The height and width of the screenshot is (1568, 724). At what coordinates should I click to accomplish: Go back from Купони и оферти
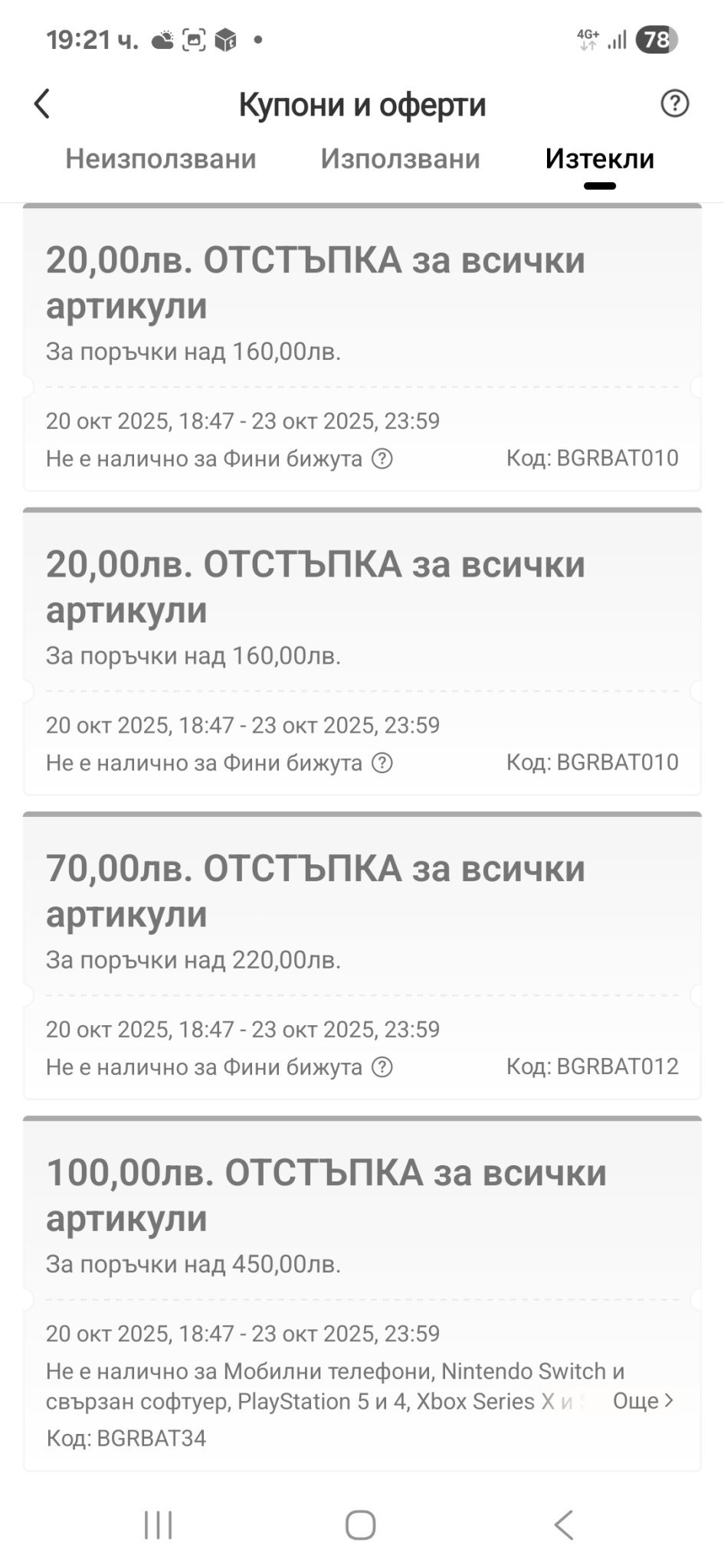pyautogui.click(x=42, y=104)
